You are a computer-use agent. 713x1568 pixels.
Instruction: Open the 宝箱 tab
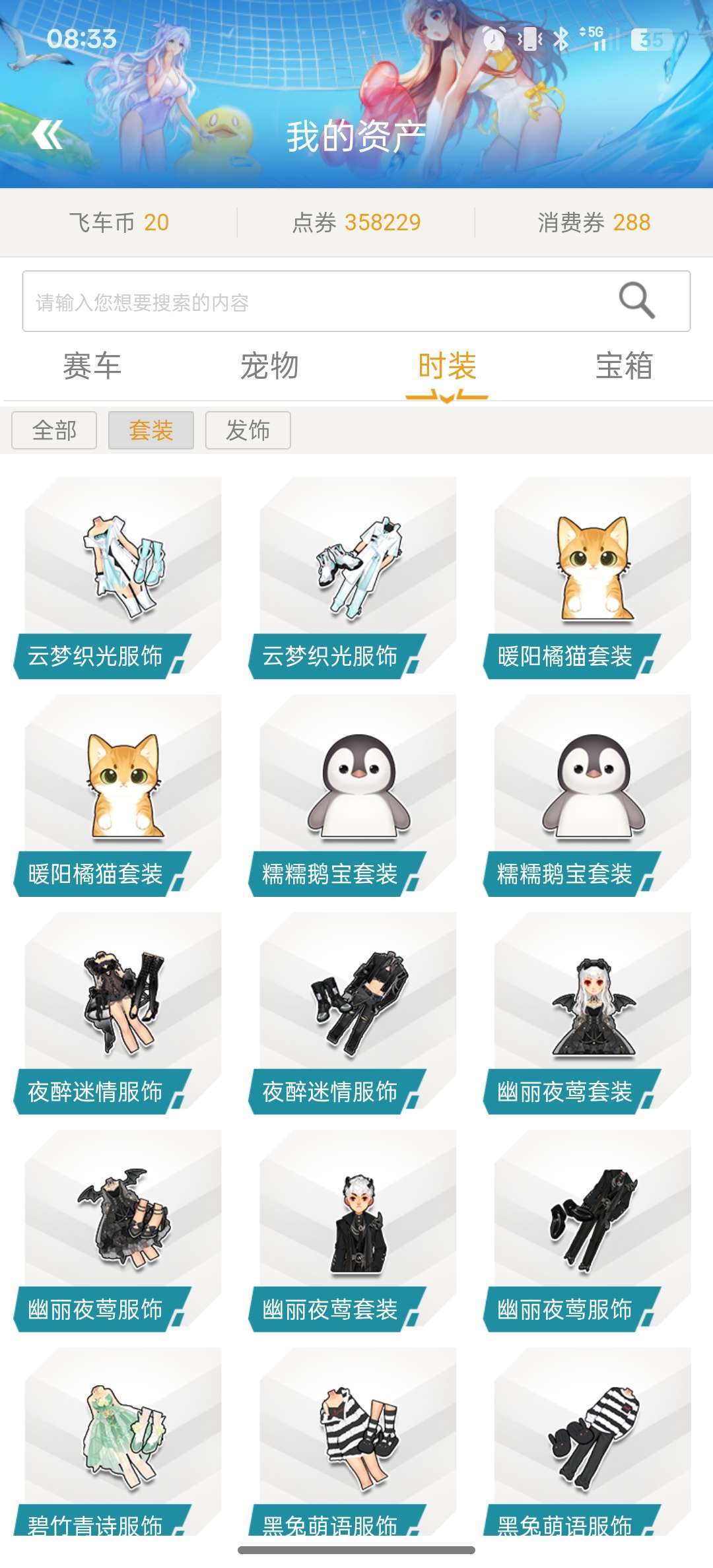625,366
